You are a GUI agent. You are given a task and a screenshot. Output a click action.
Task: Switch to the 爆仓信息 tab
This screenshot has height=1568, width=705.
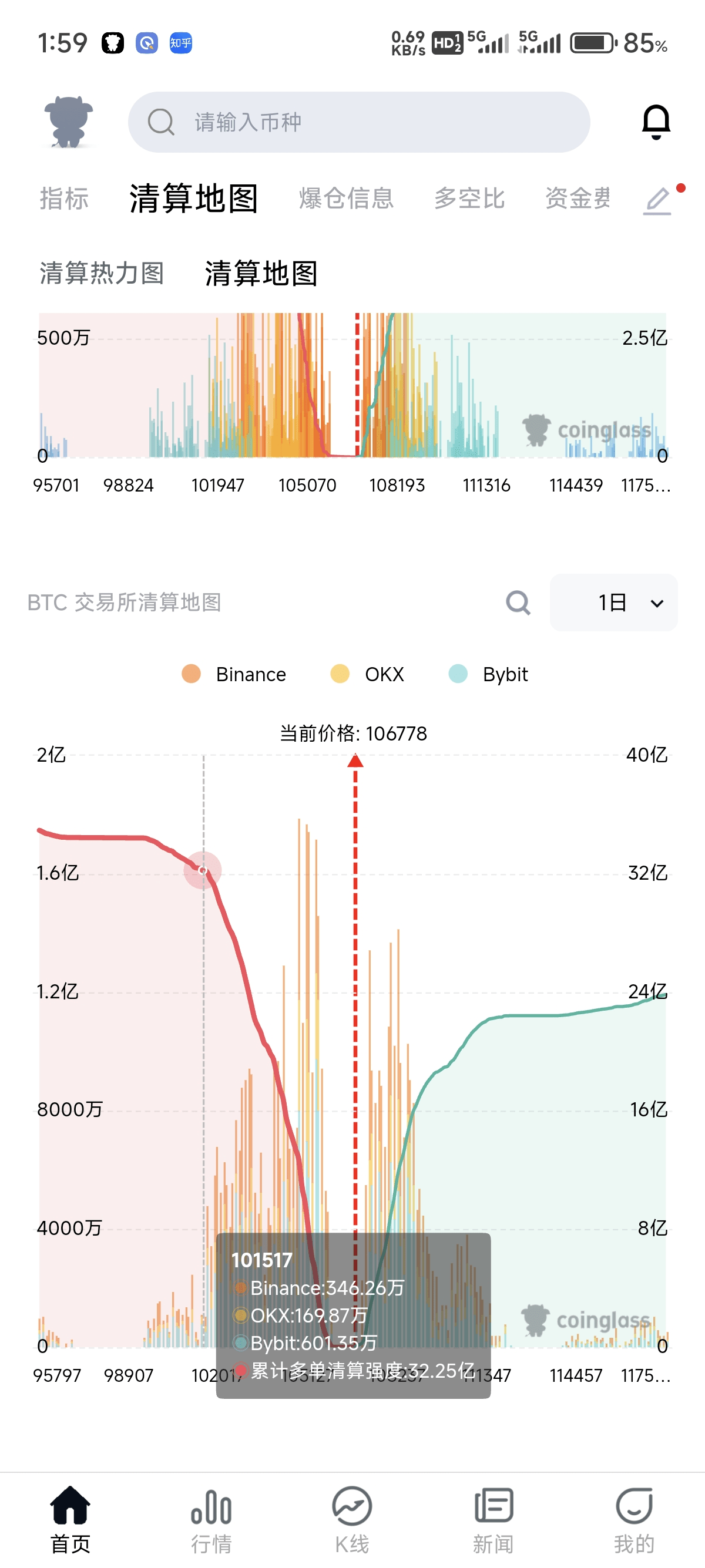(x=347, y=198)
